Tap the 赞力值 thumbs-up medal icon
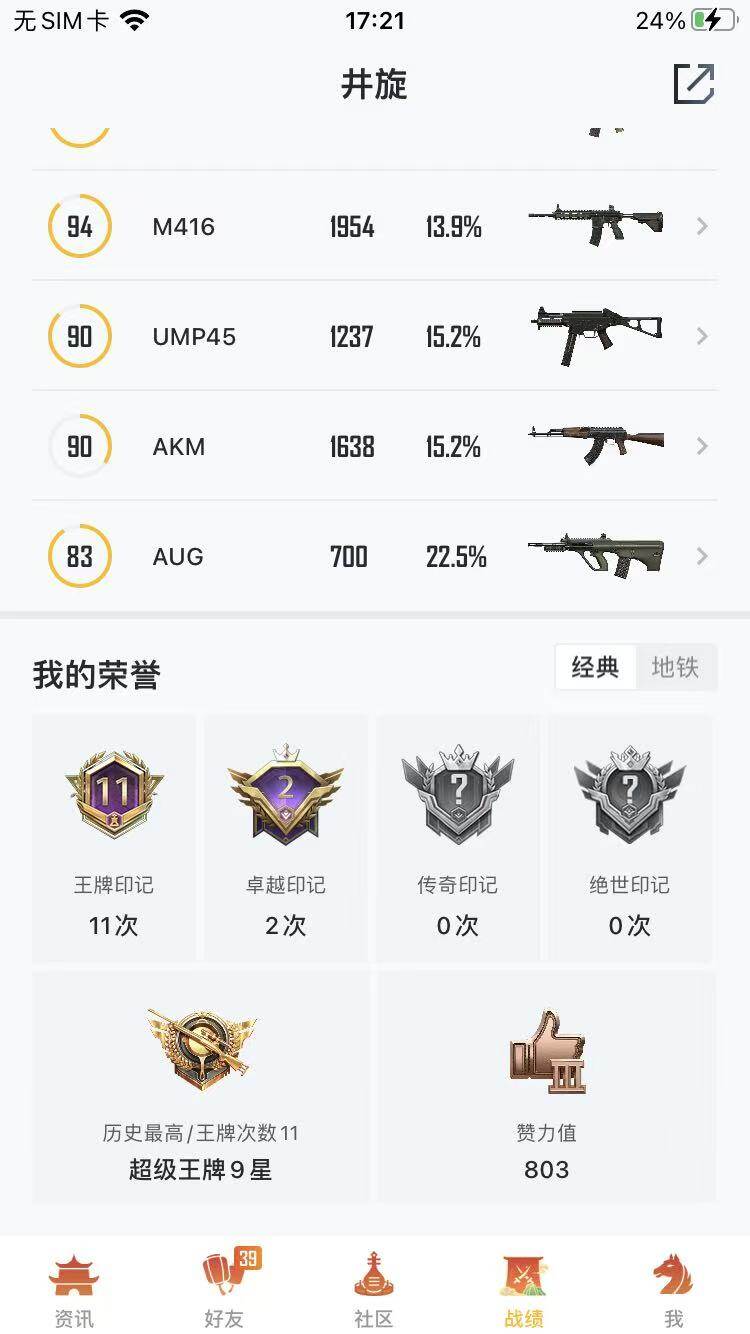 point(544,1050)
